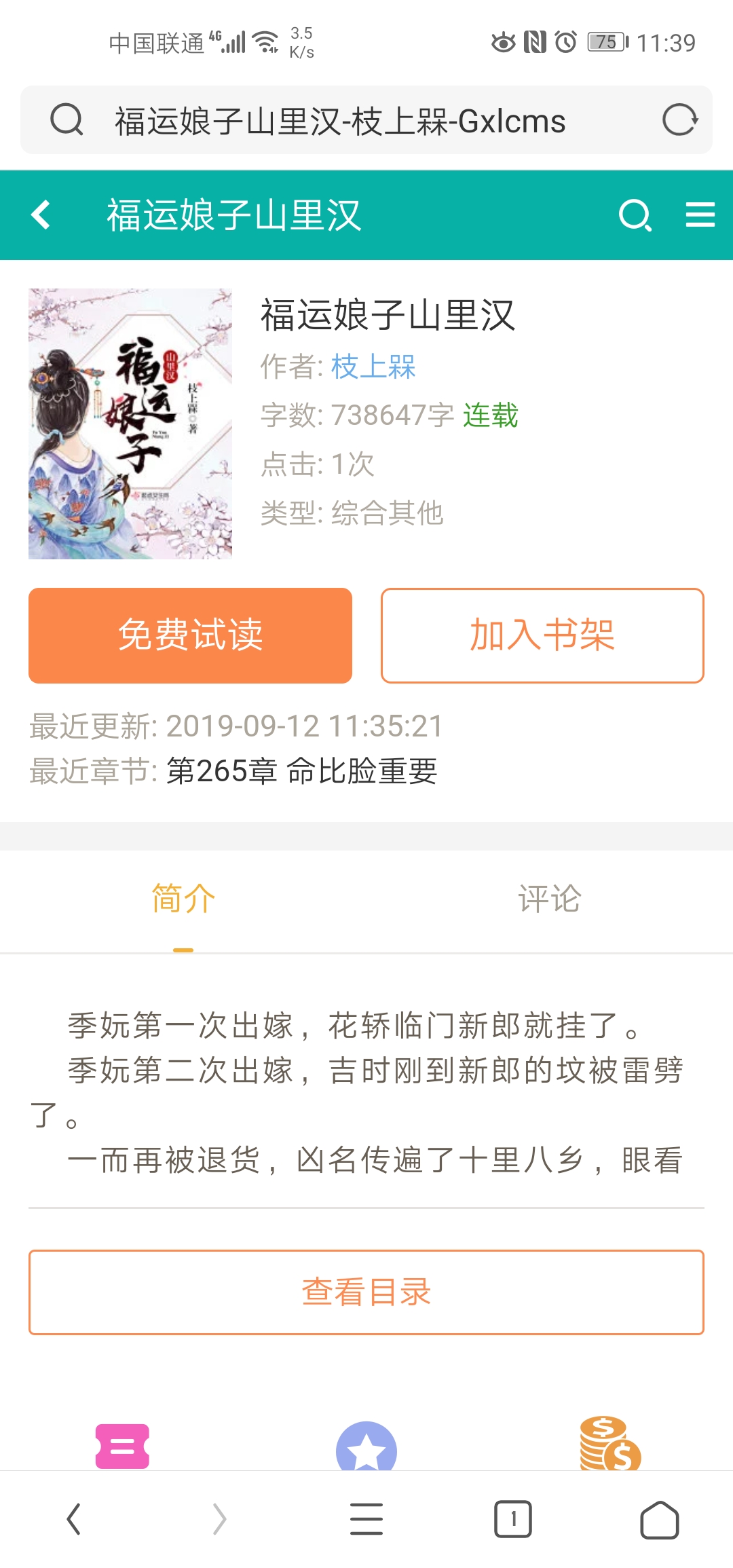Open the blue star icon

pyautogui.click(x=366, y=1447)
